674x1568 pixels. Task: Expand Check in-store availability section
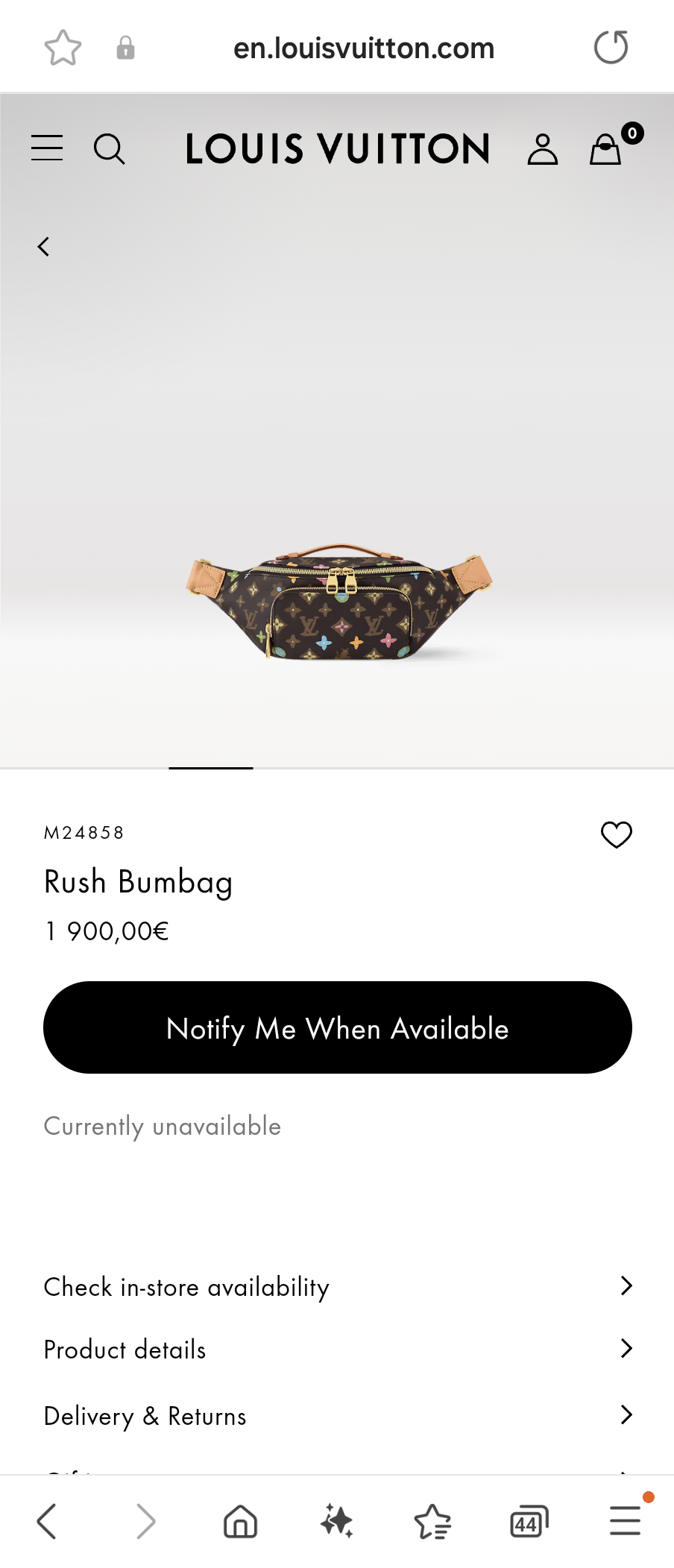(337, 1286)
